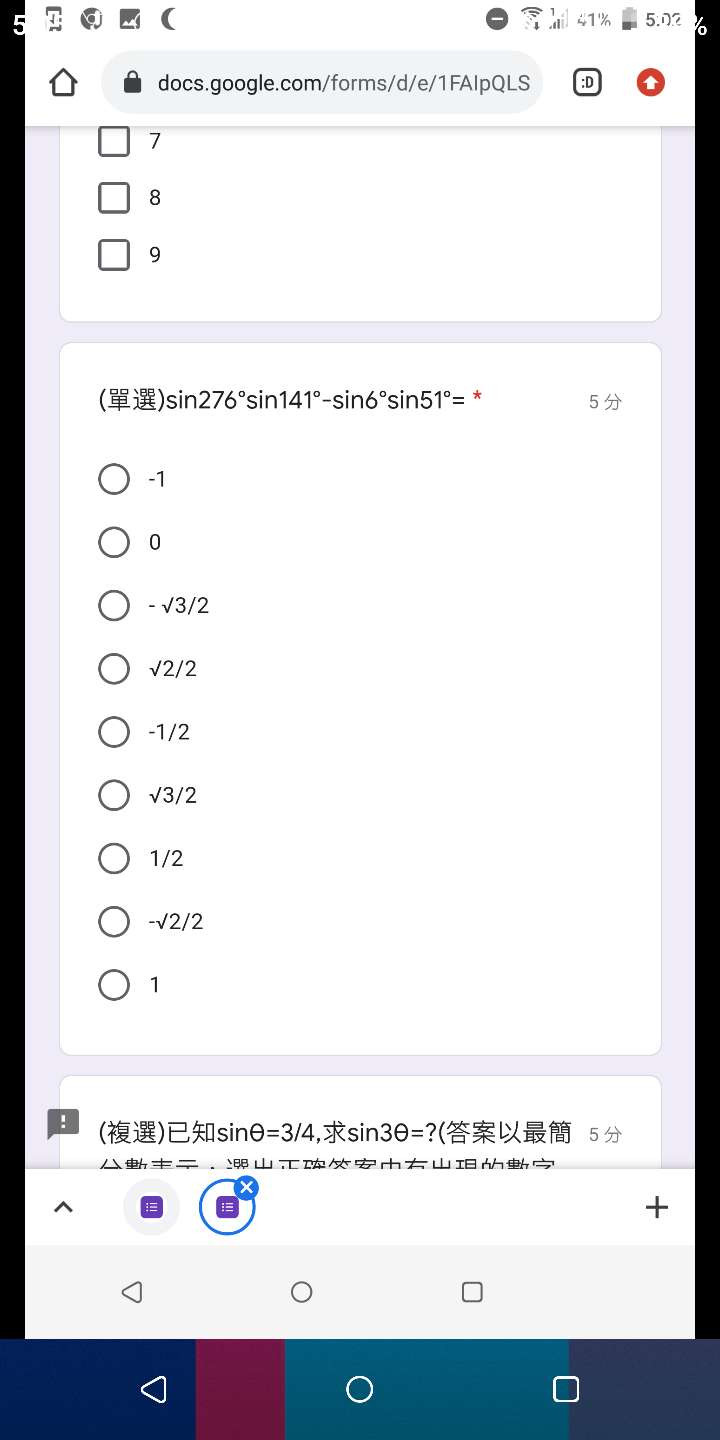Open a new browser tab
The width and height of the screenshot is (720, 1440).
coord(657,1208)
